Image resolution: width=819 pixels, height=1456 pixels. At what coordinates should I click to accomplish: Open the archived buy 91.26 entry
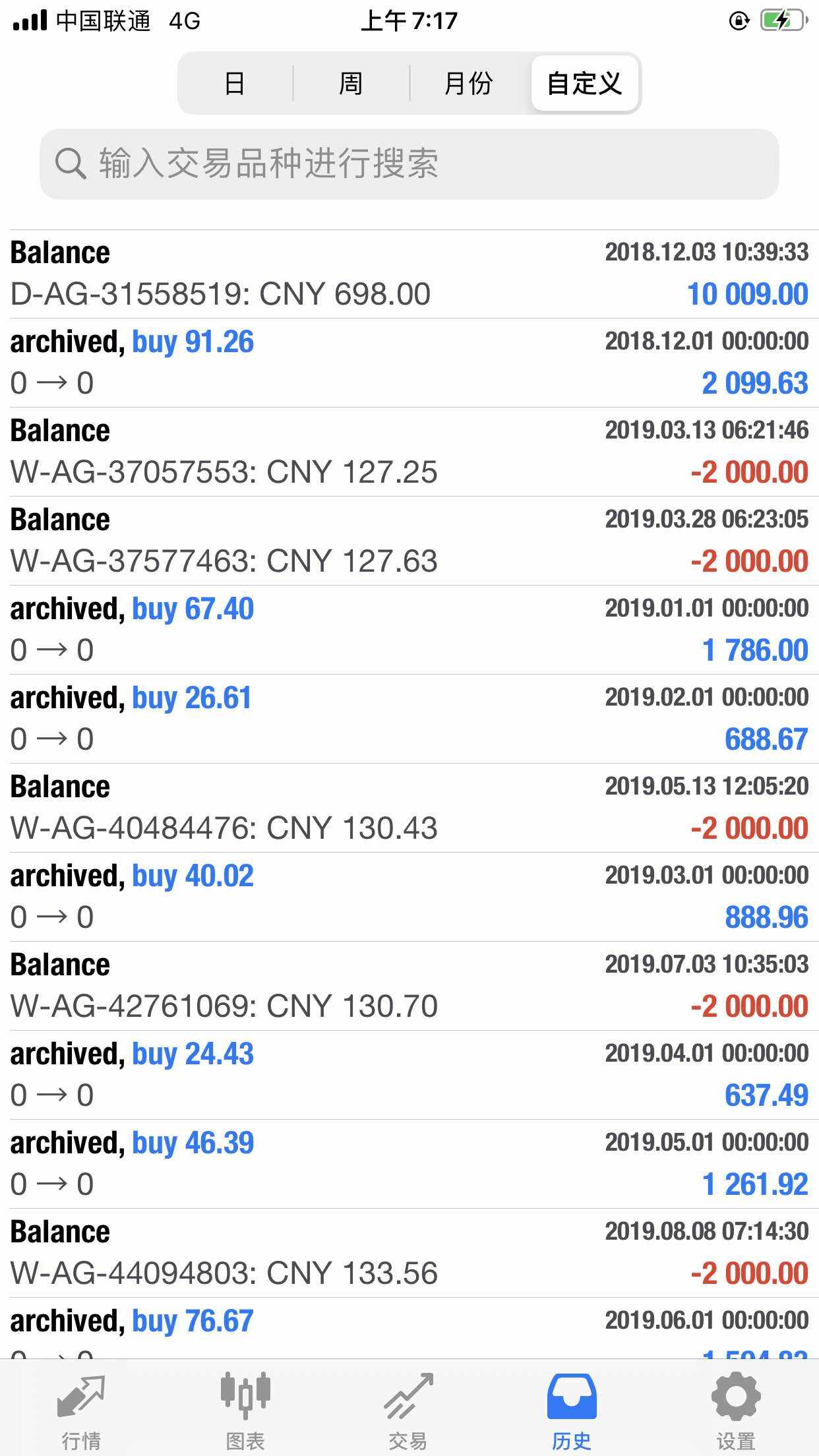point(409,363)
